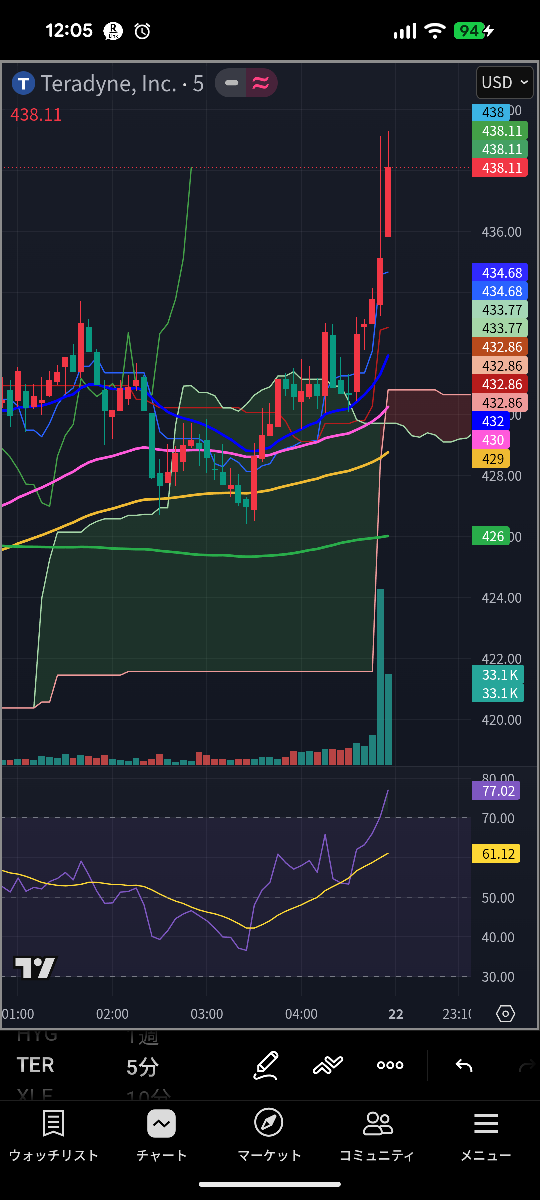Tap the Teradyne, Inc. symbol title
Viewport: 540px width, 1200px height.
point(108,83)
